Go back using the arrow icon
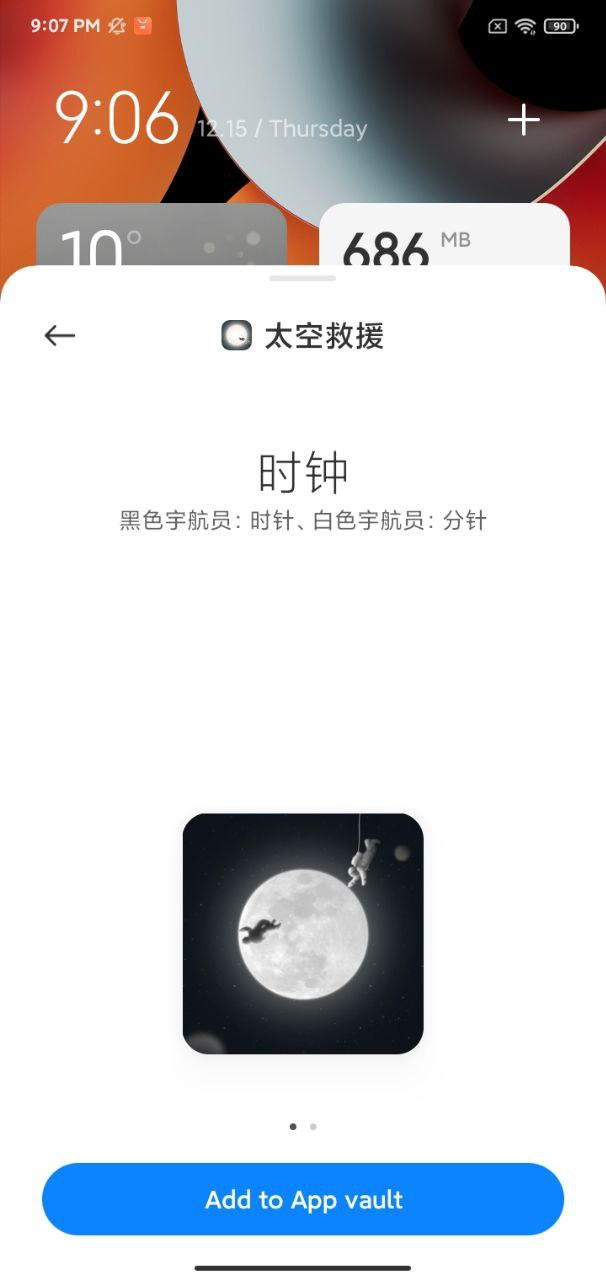 [60, 336]
